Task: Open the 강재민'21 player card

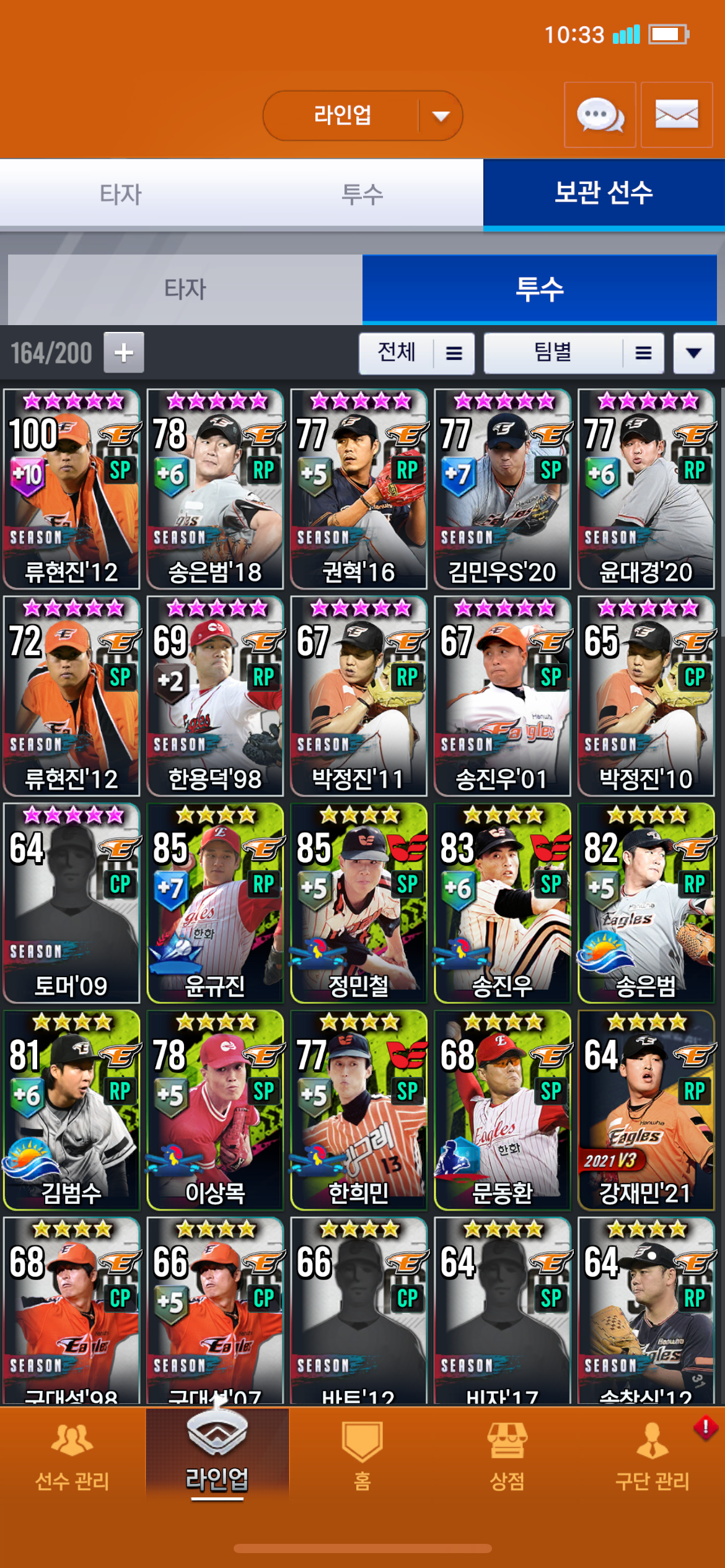Action: (x=646, y=1110)
